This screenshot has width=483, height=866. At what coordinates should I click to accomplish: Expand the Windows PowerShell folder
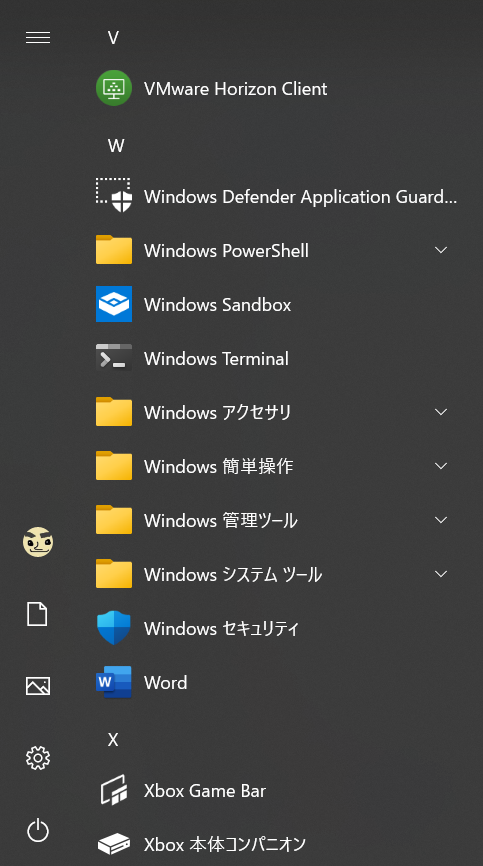tap(278, 251)
